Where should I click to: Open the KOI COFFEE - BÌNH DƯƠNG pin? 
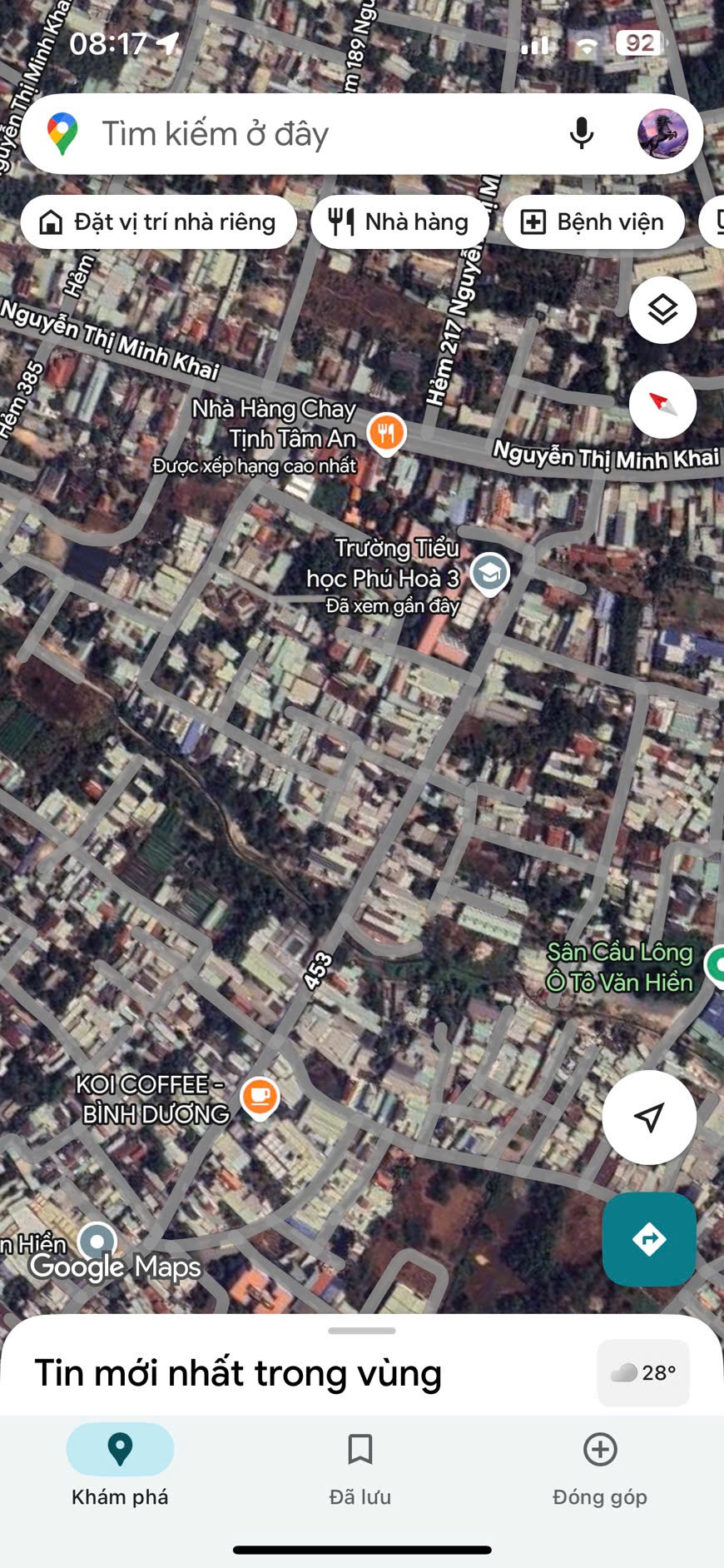(x=260, y=1096)
